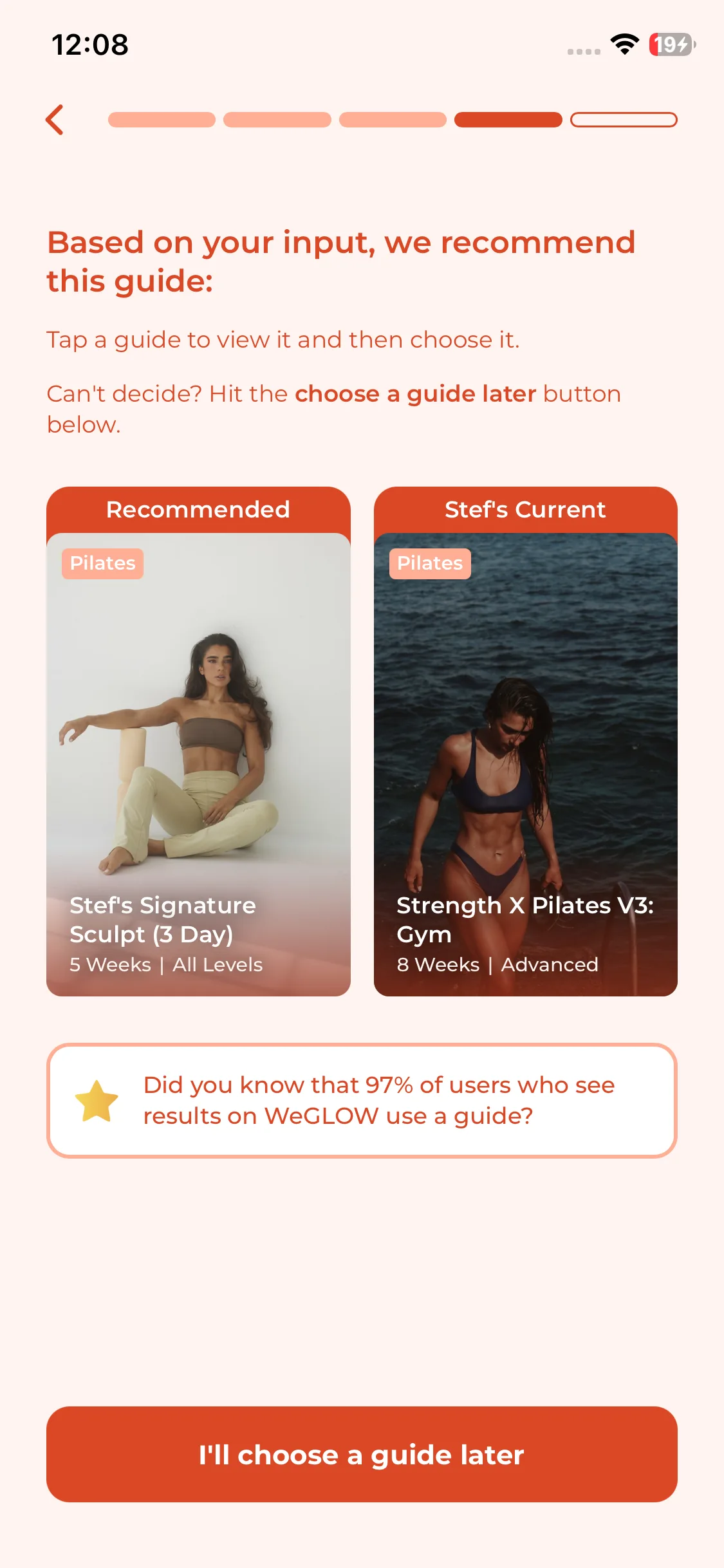This screenshot has height=1568, width=724.
Task: View the Strength X Pilates V3: Gym guide
Action: (x=525, y=763)
